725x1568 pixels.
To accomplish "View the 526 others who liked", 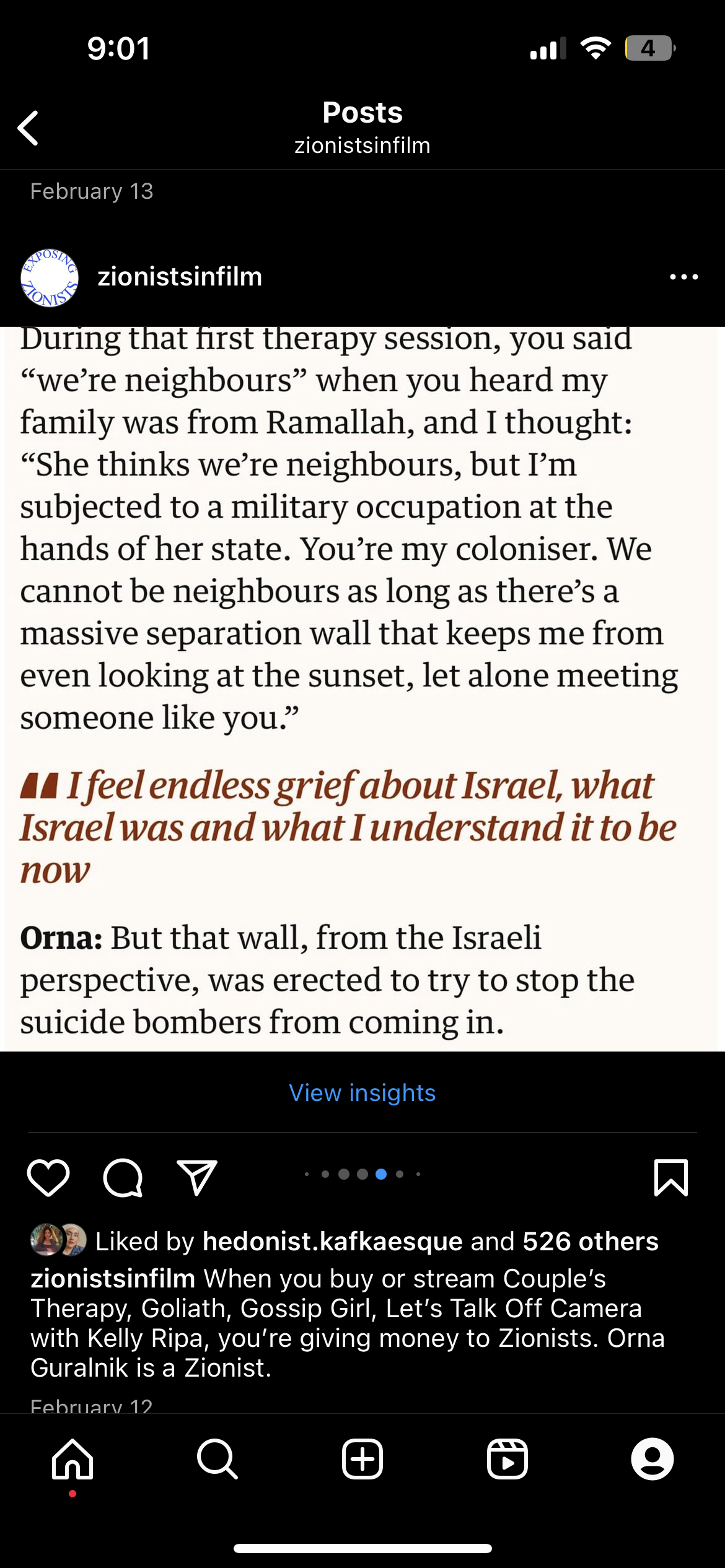I will pyautogui.click(x=590, y=1242).
